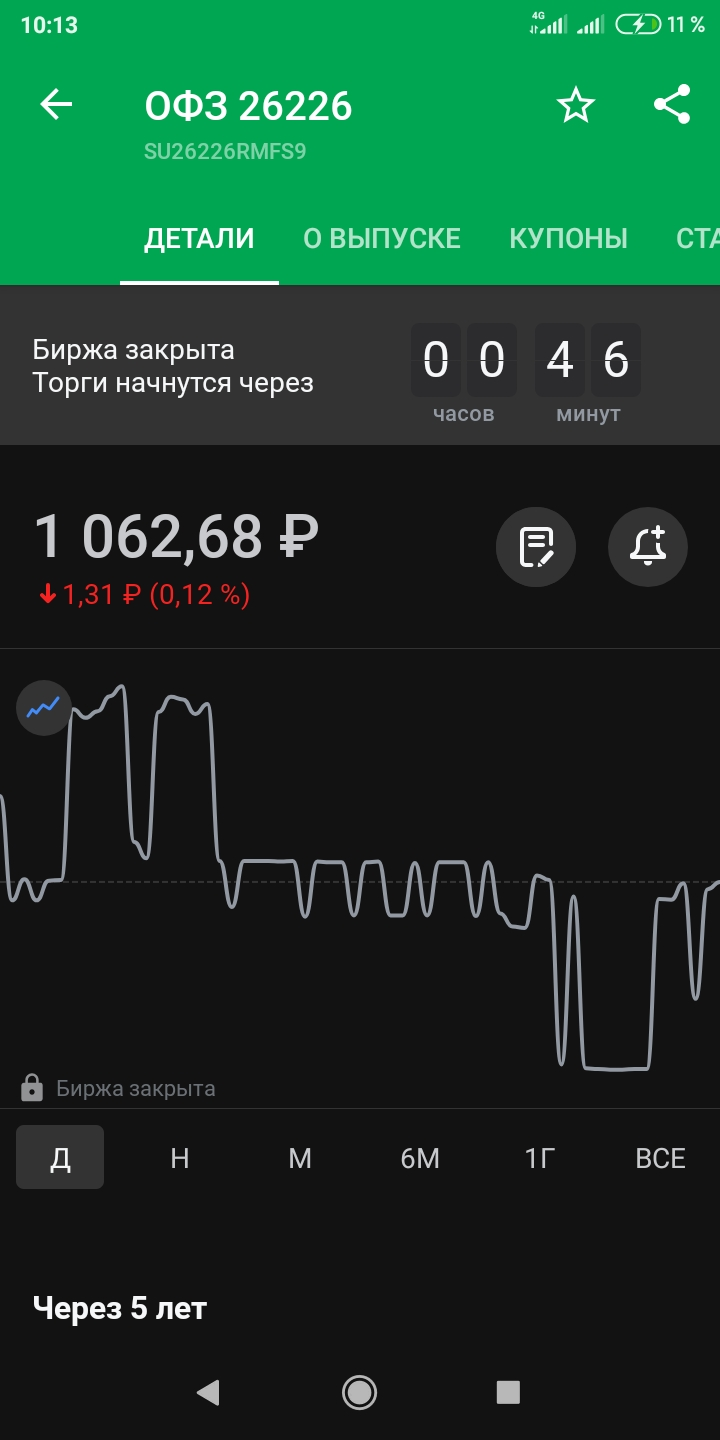Add a price alert with bell icon
Viewport: 720px width, 1440px height.
(648, 547)
